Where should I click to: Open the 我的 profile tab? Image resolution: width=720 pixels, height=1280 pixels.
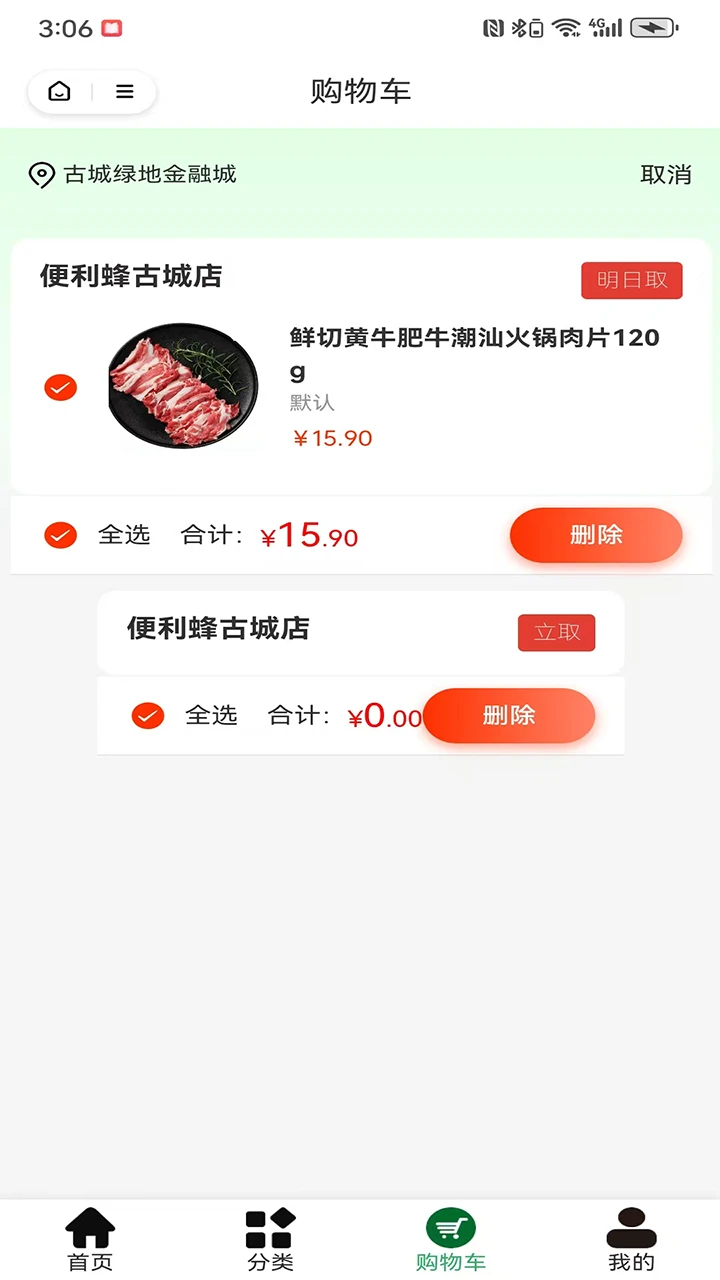[631, 1238]
